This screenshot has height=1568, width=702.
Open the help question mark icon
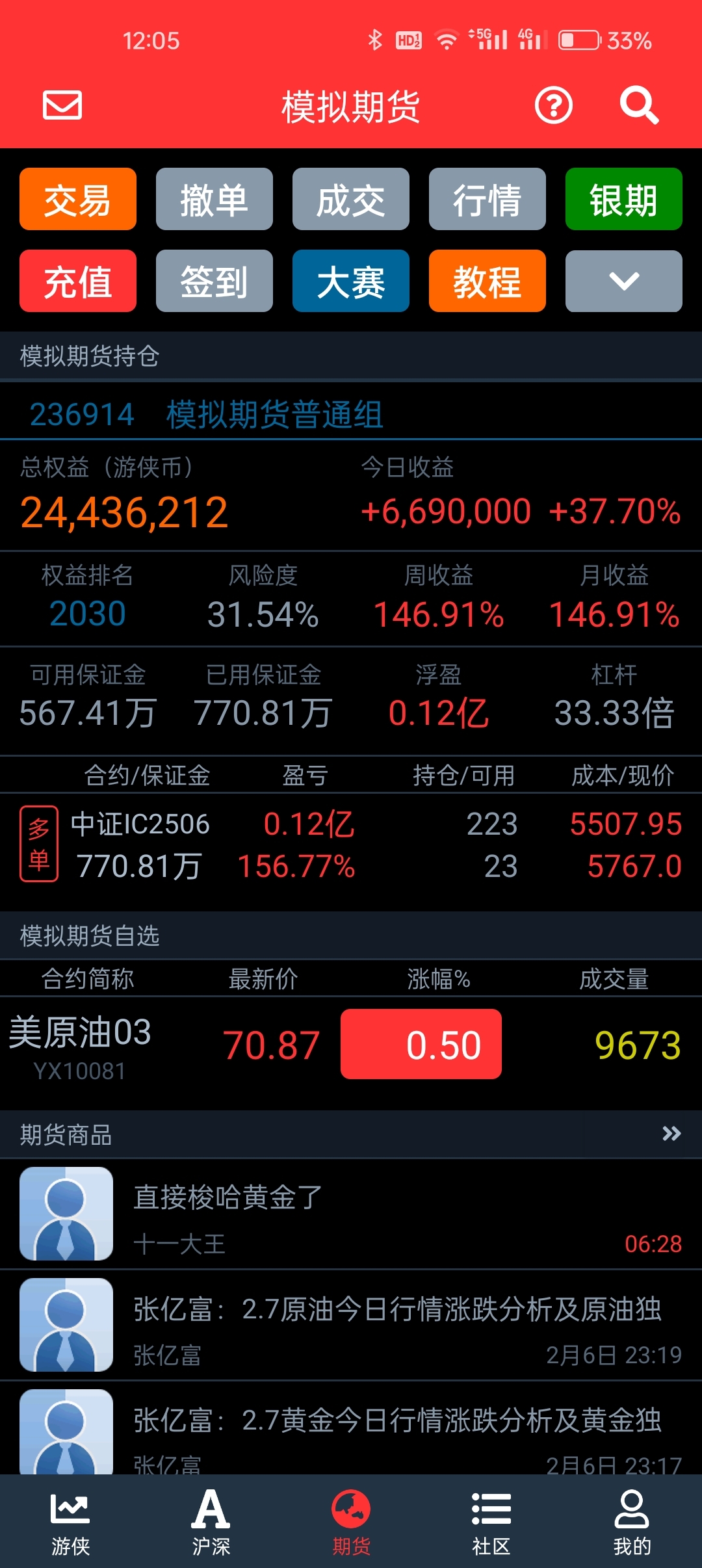(554, 105)
